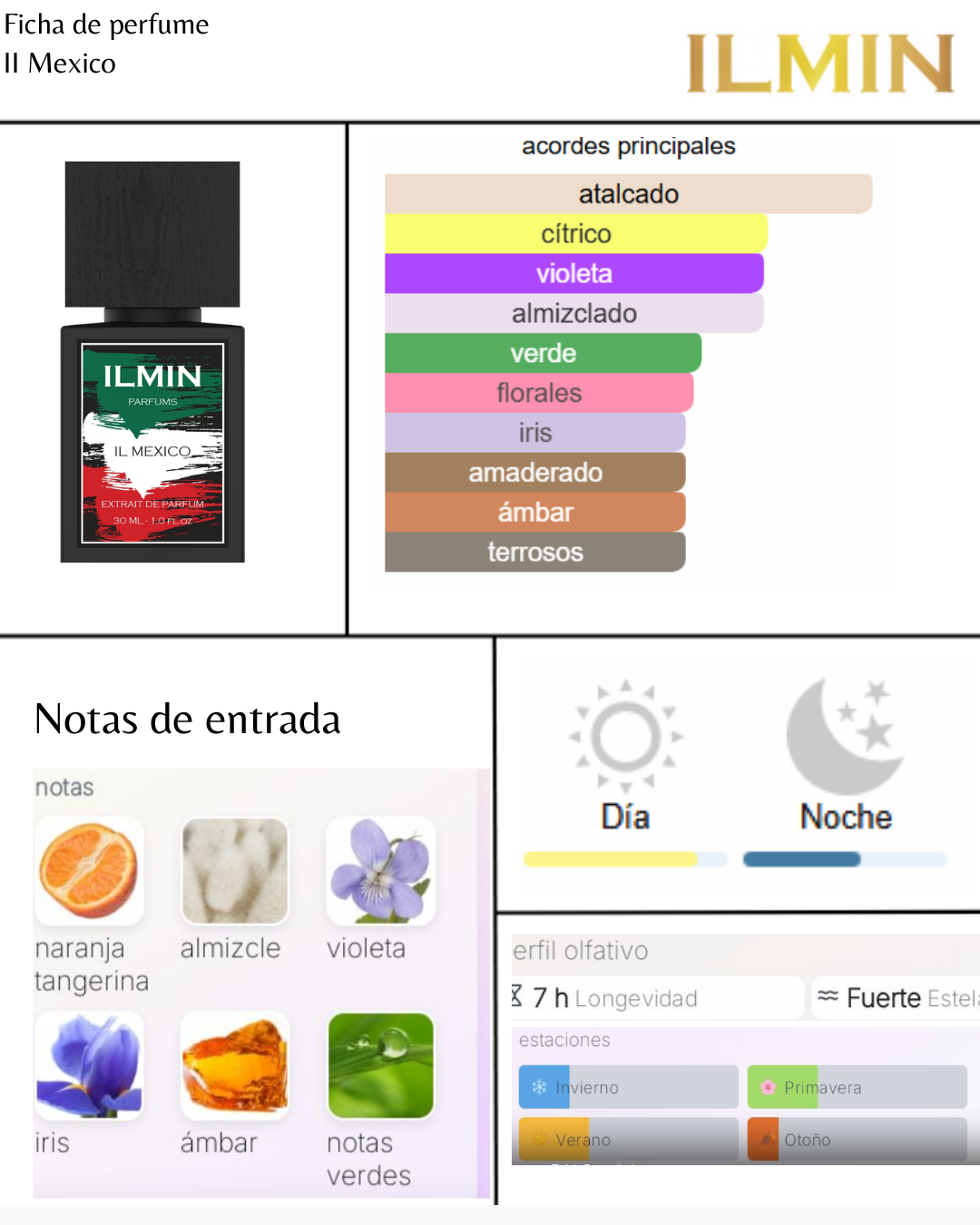Expand the acordes principales section
980x1225 pixels.
630,146
